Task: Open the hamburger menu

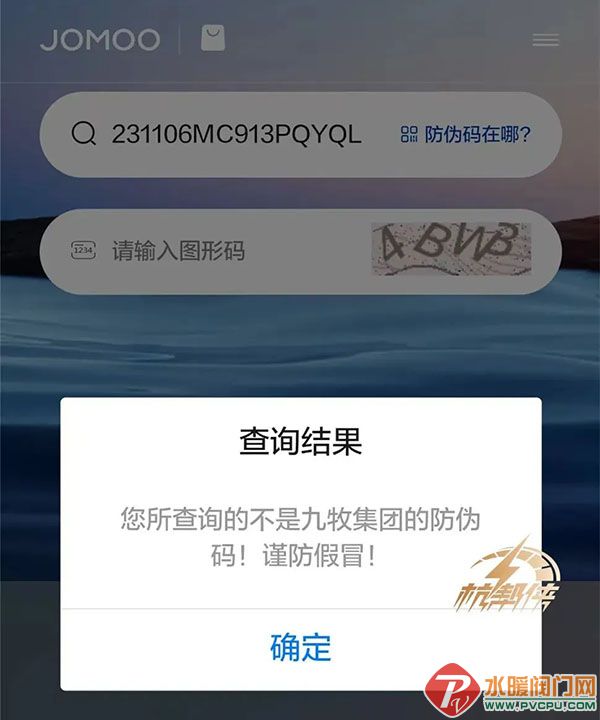Action: click(545, 40)
